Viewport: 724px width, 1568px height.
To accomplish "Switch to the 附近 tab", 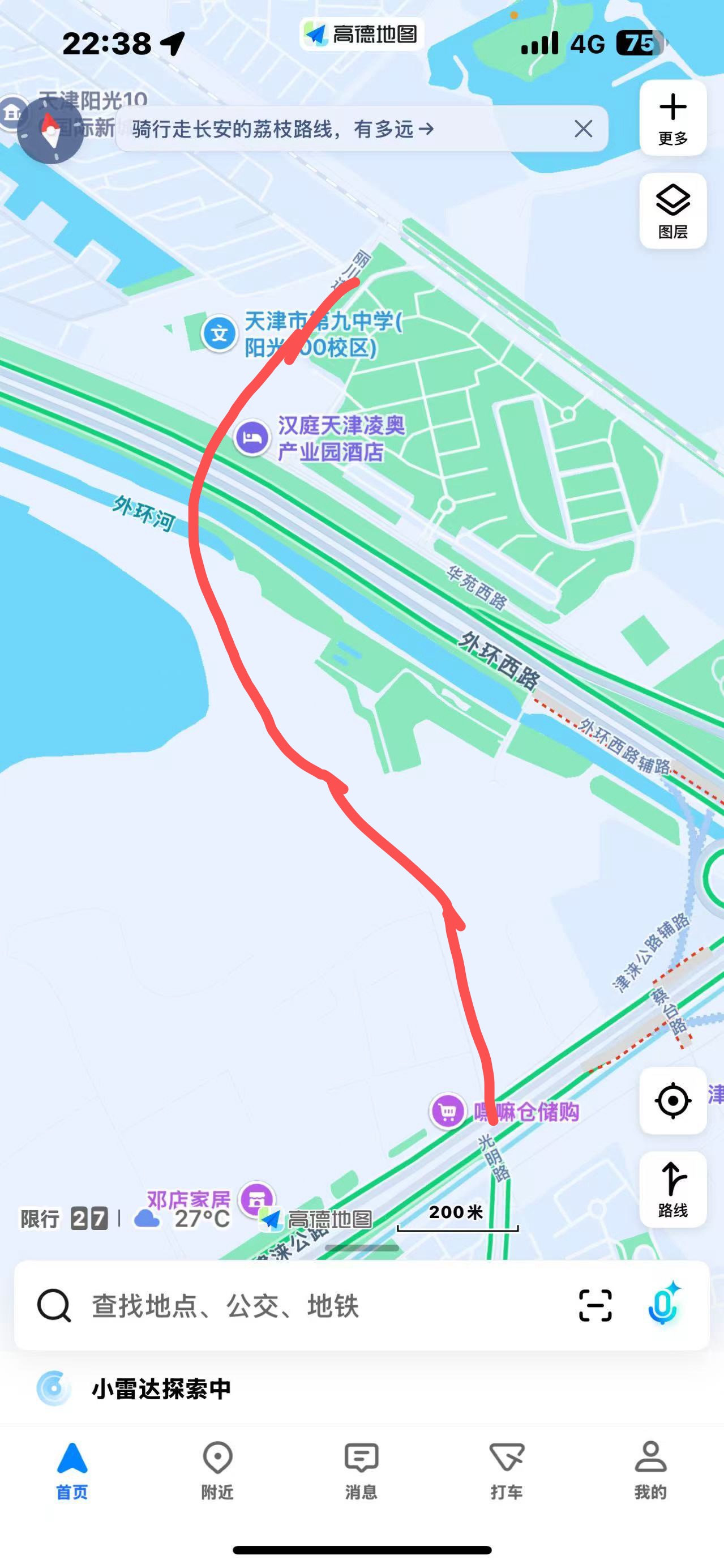I will (x=217, y=1471).
